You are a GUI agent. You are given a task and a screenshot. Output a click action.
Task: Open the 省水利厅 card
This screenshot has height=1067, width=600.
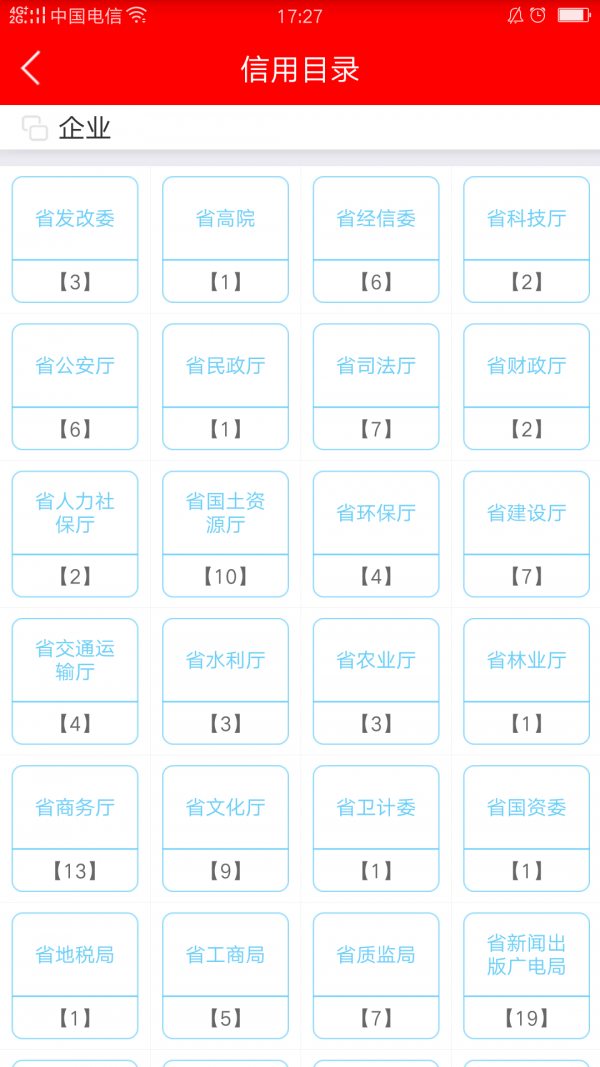(225, 681)
